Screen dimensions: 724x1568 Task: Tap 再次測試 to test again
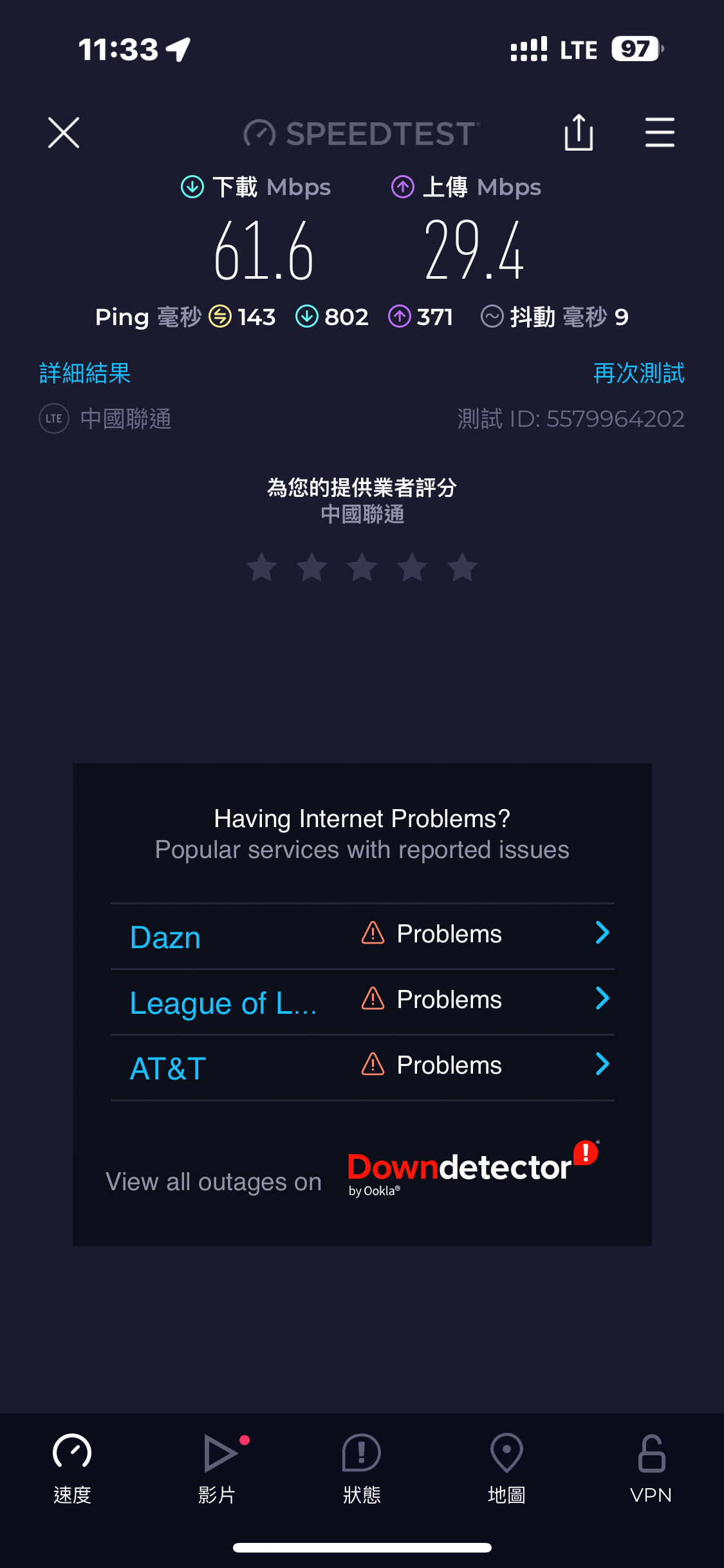point(638,373)
